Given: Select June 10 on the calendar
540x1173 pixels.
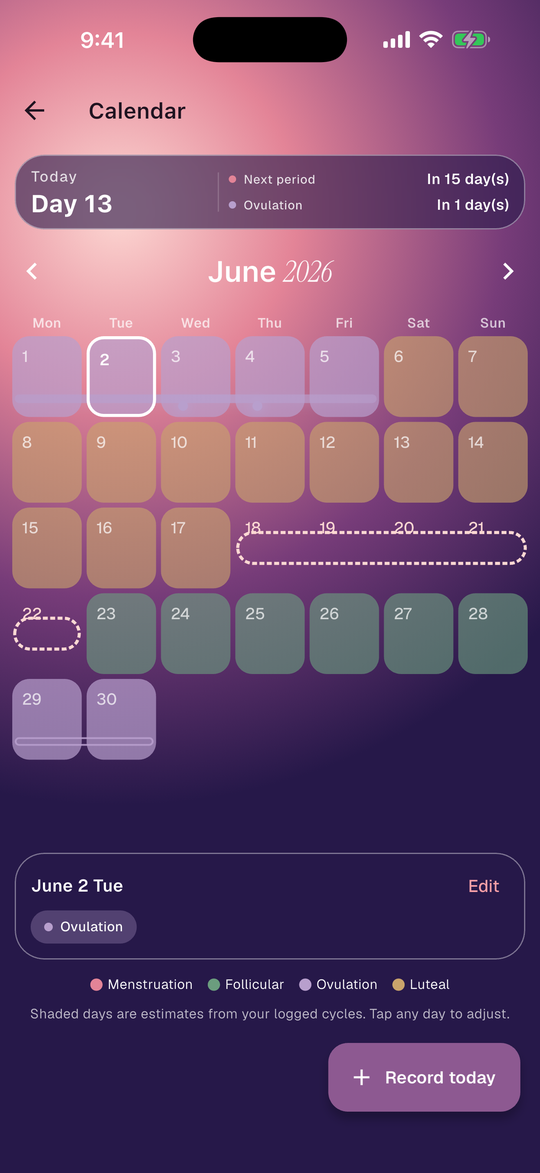Looking at the screenshot, I should (195, 462).
